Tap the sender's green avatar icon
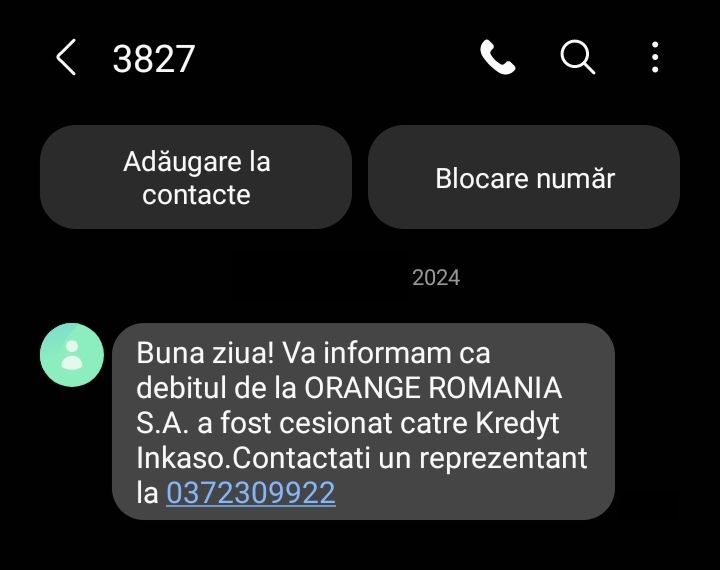This screenshot has height=570, width=720. coord(72,354)
